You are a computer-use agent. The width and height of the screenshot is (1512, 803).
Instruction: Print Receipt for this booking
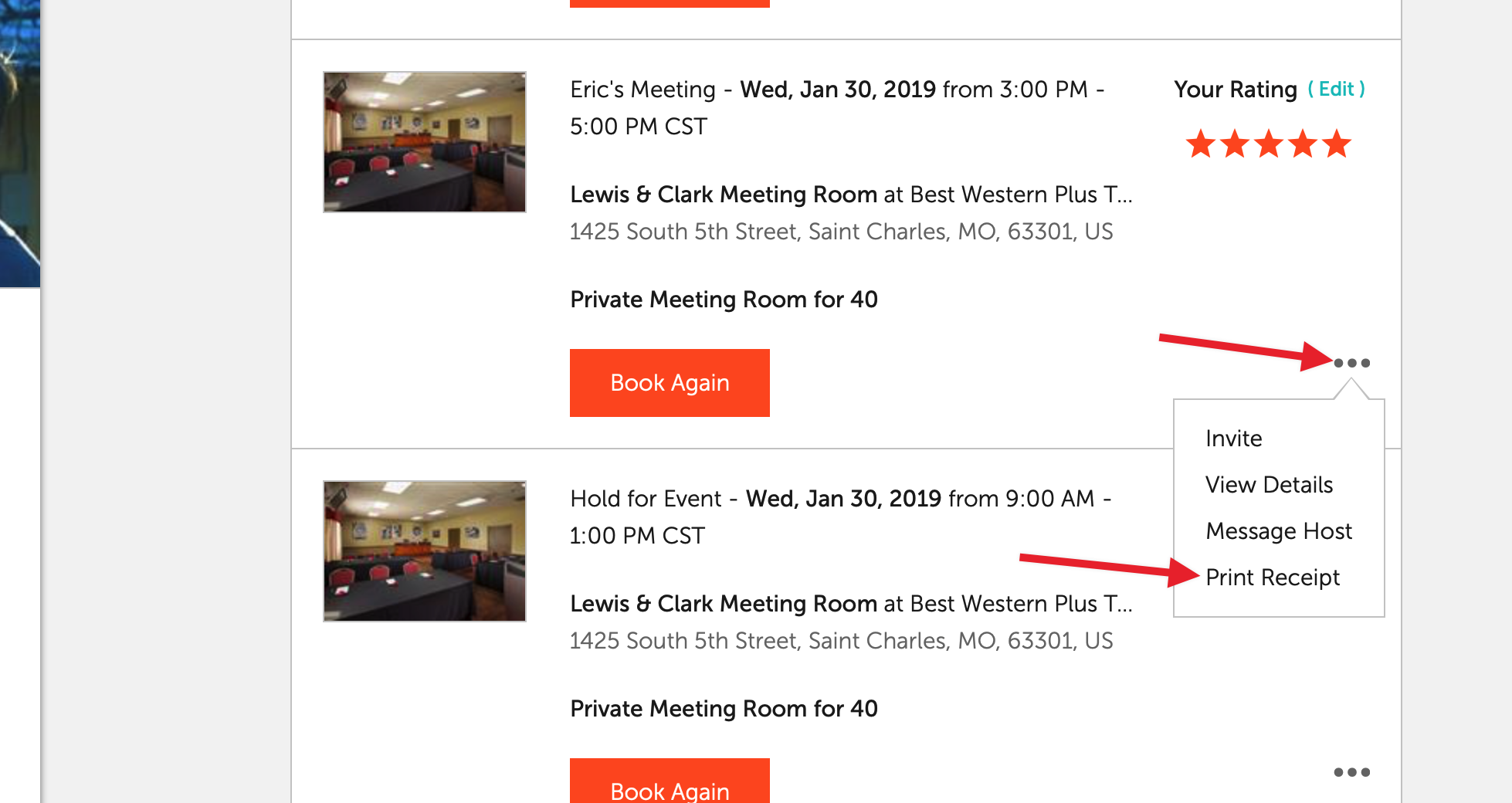click(x=1272, y=578)
